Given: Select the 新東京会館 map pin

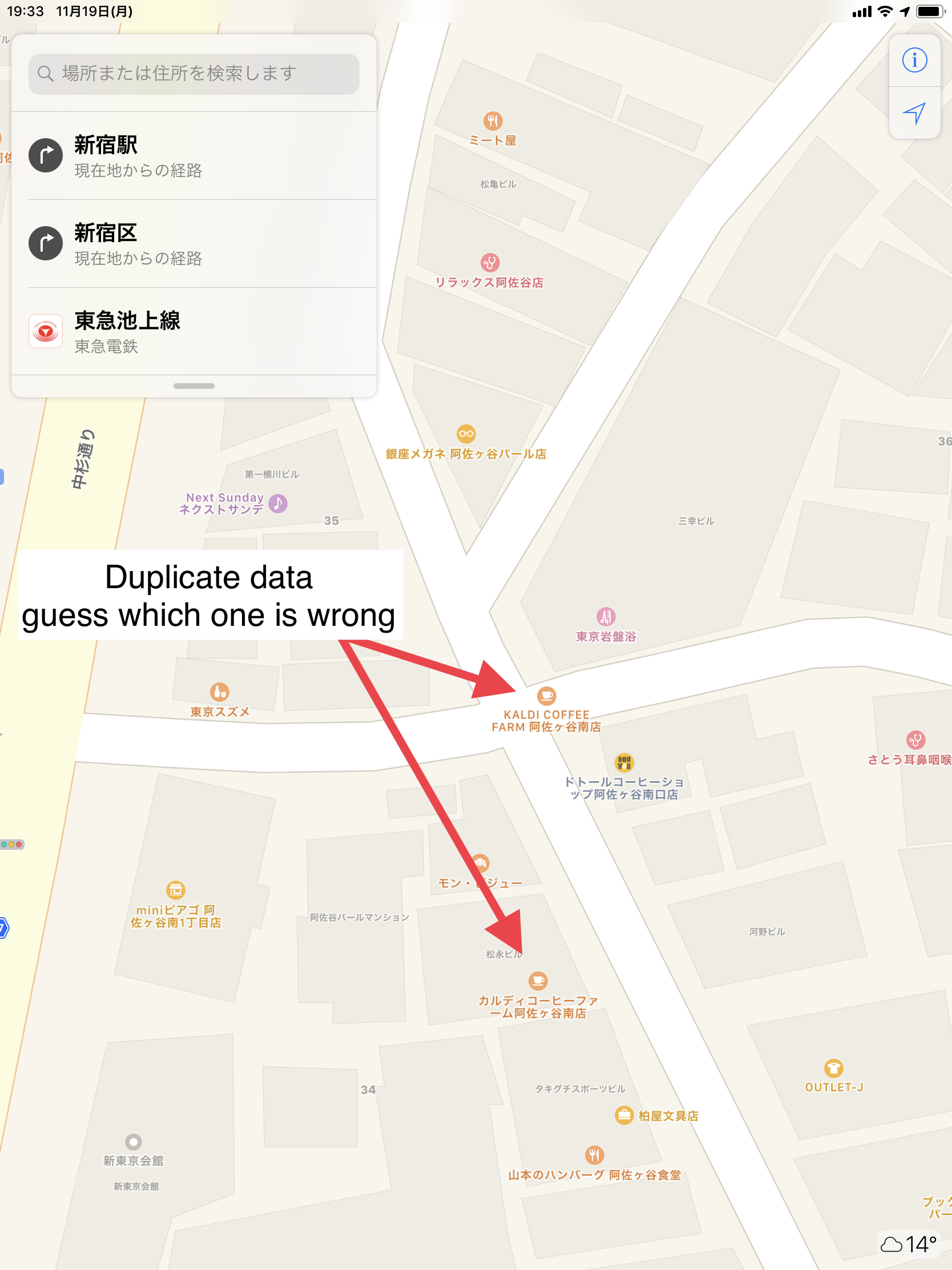Looking at the screenshot, I should [x=133, y=1142].
